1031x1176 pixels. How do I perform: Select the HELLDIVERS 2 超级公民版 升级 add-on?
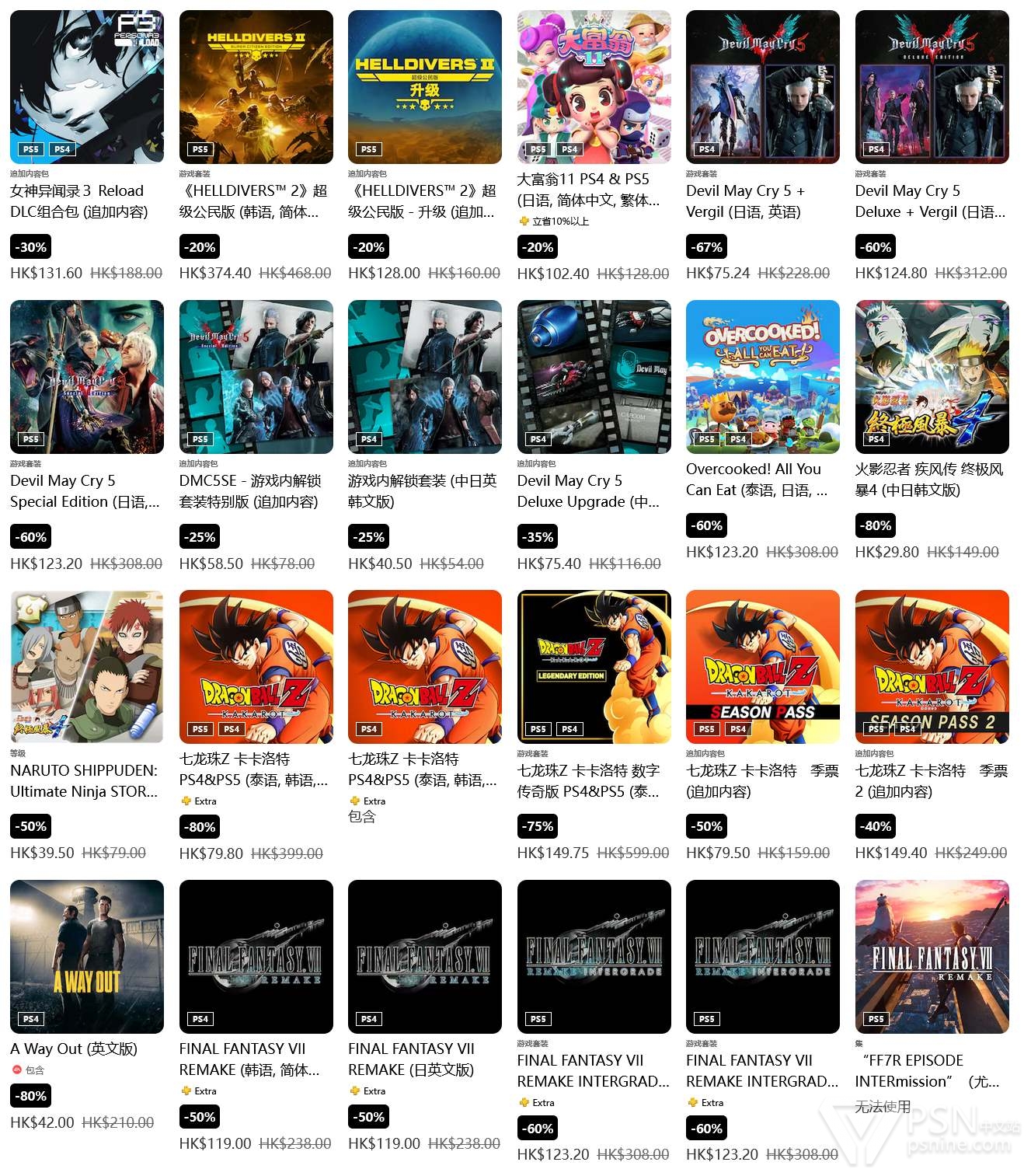424,87
